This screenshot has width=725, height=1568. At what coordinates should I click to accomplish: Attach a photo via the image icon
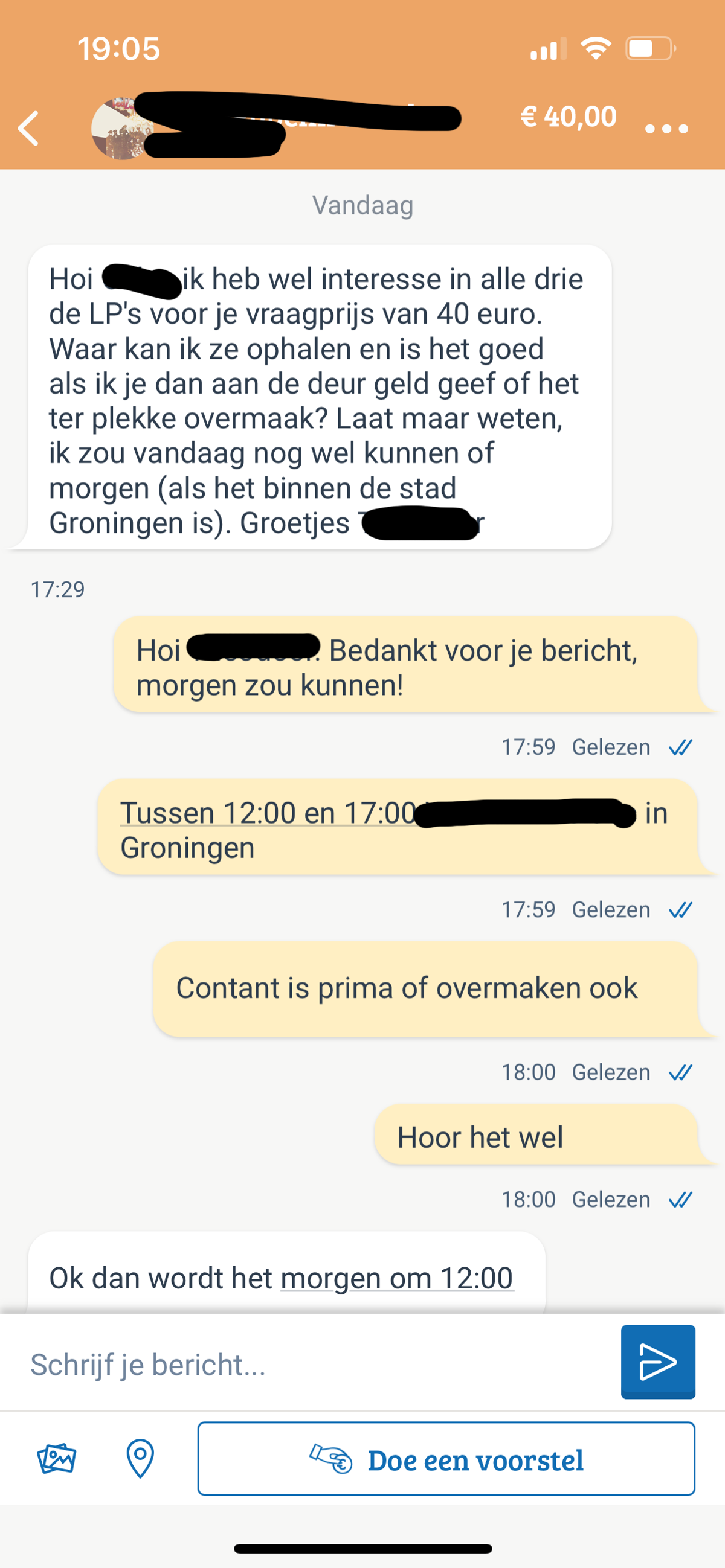coord(56,1459)
